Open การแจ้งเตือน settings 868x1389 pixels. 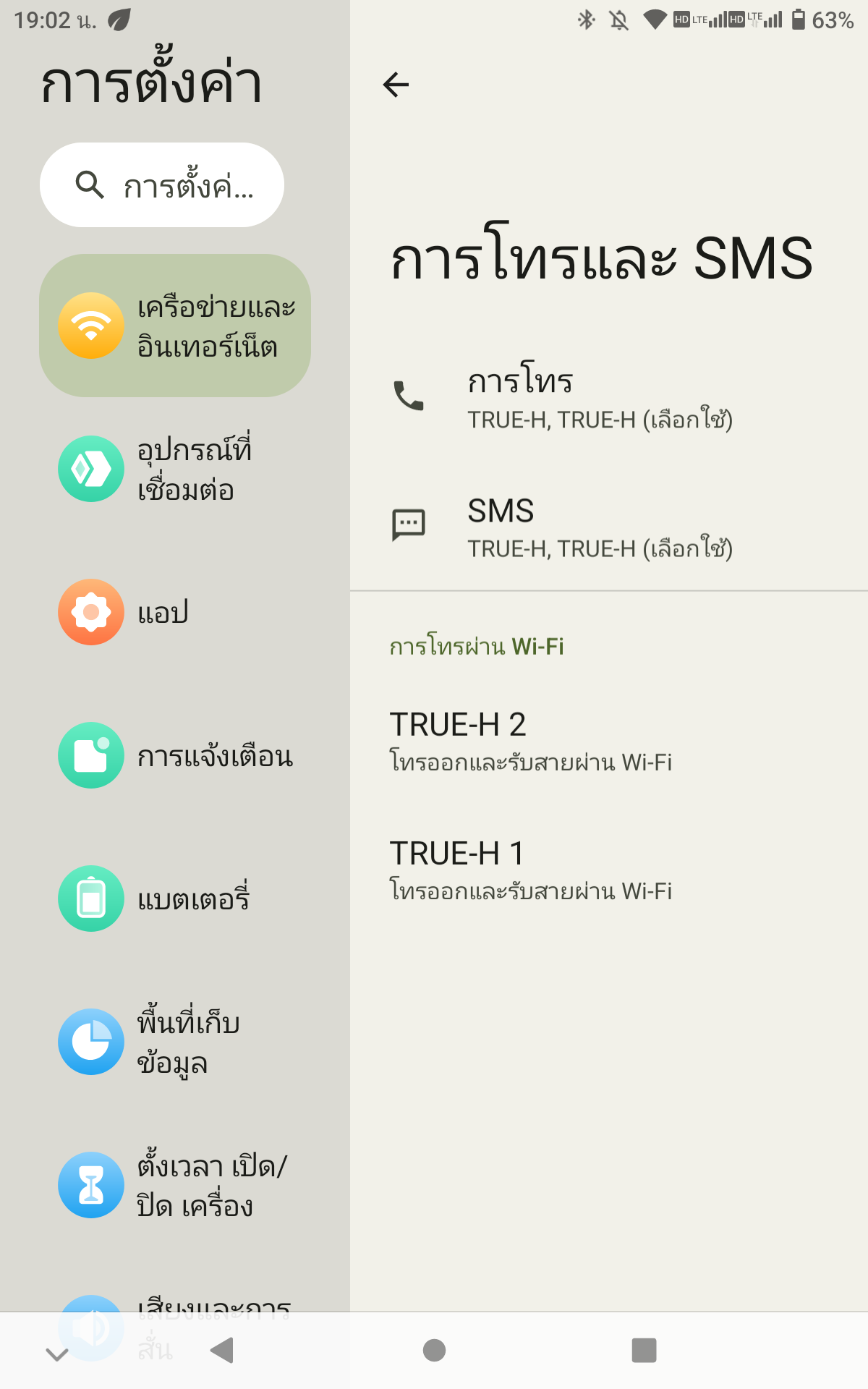(175, 755)
